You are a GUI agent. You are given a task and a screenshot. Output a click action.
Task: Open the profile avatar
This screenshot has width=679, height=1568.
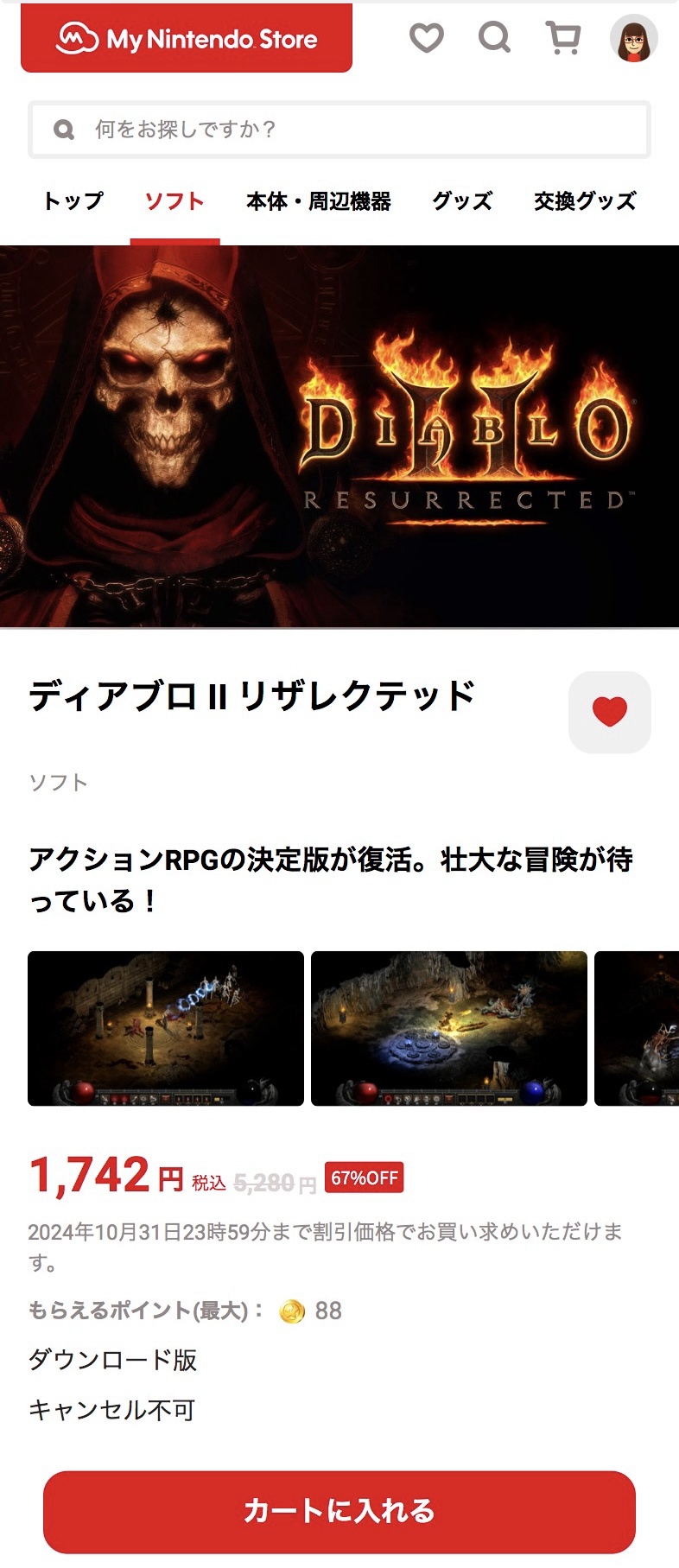click(633, 39)
